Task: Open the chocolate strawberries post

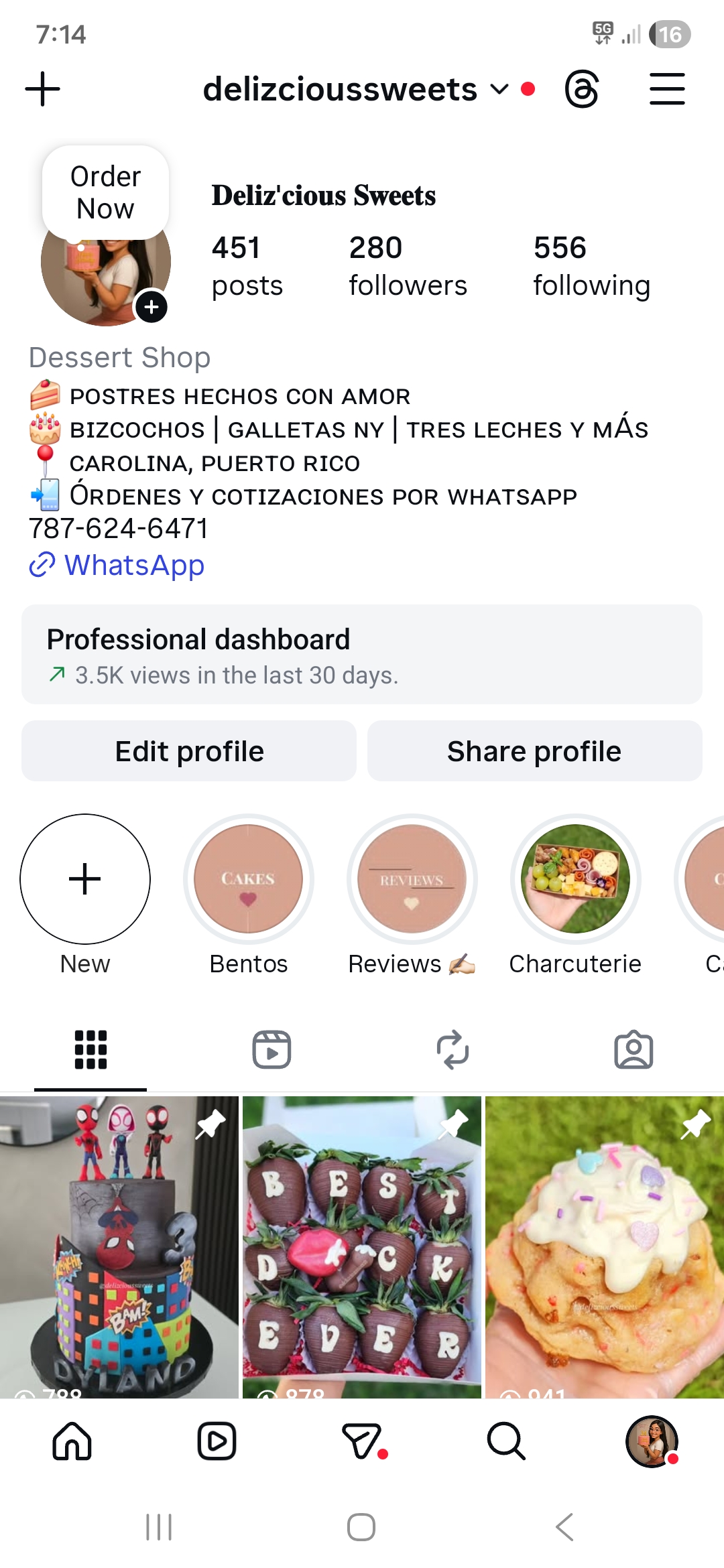Action: pos(362,1246)
